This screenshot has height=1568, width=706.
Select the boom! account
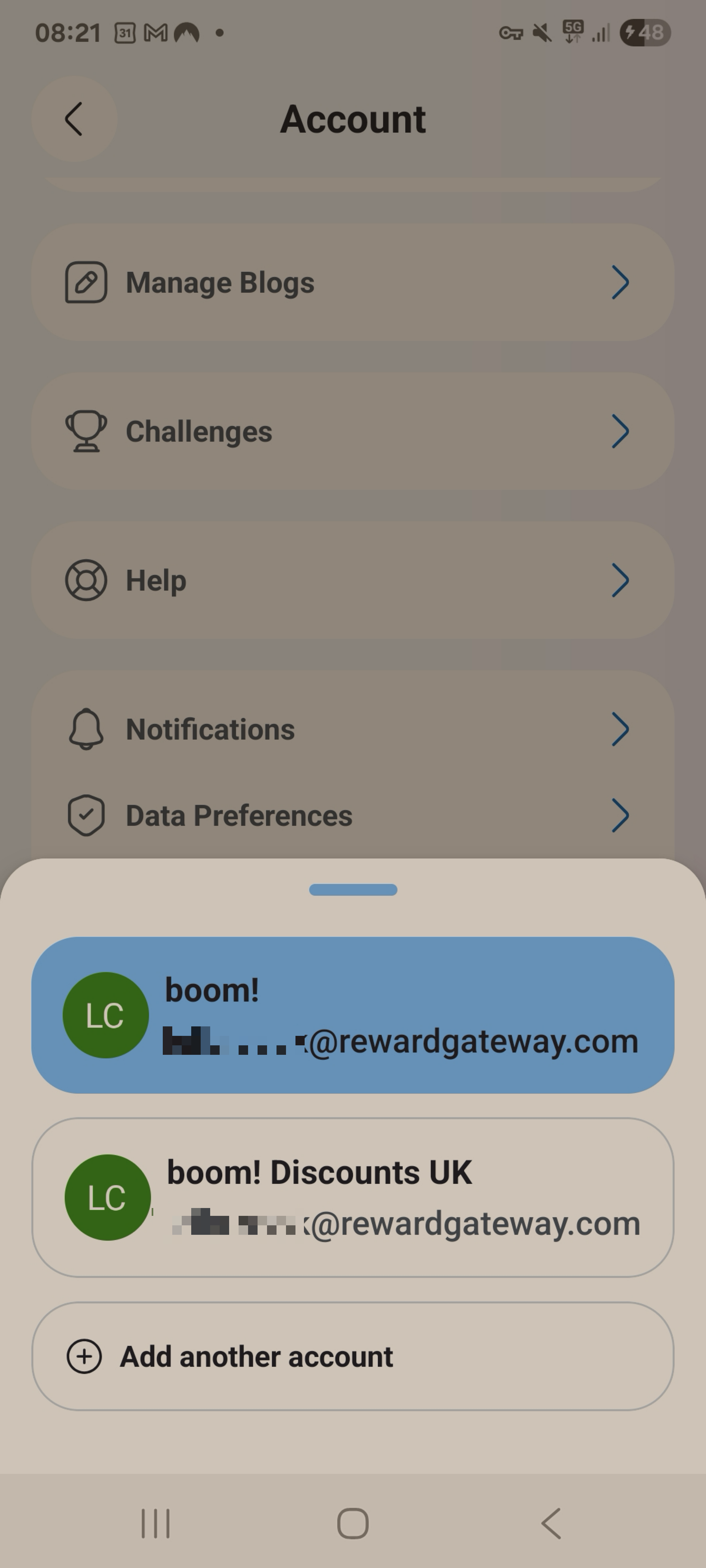(353, 1015)
